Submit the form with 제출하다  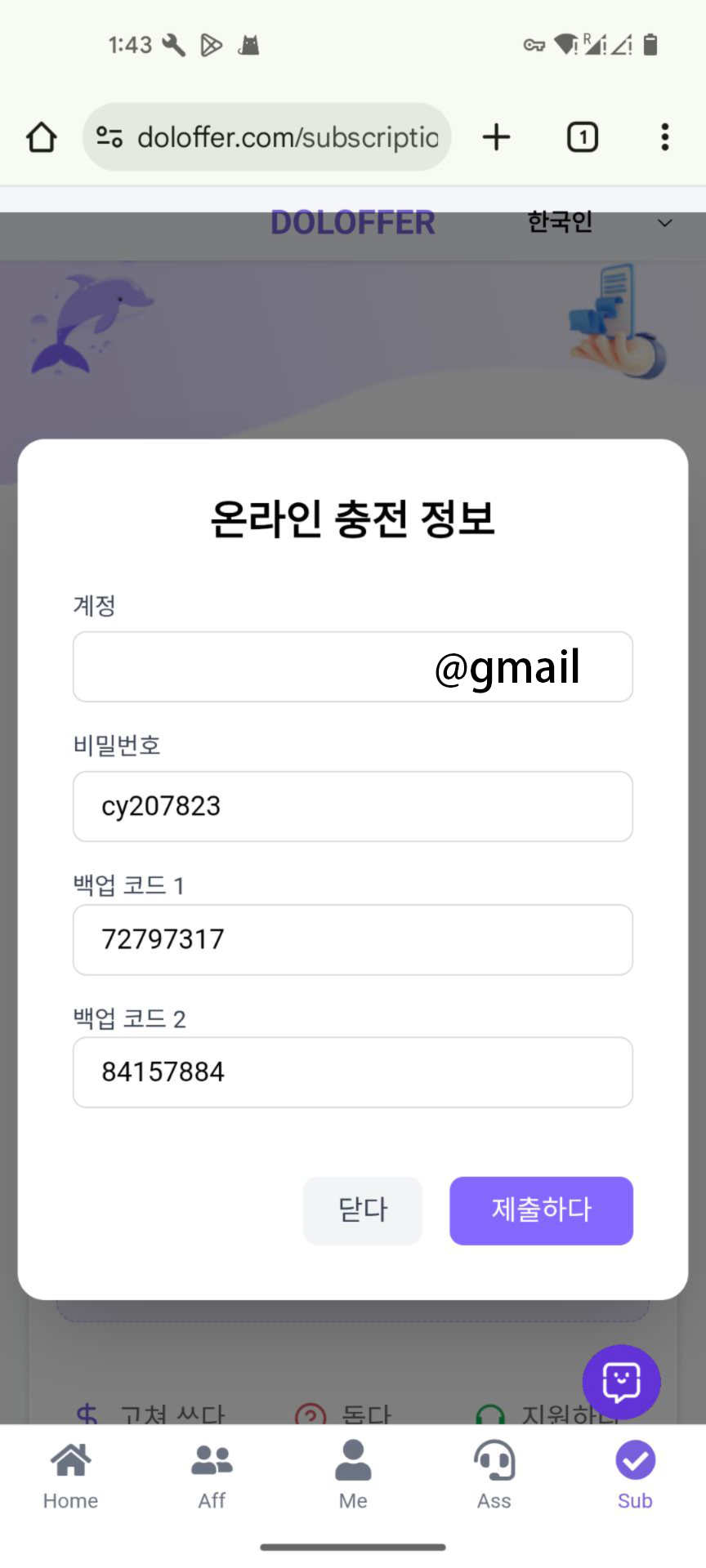(541, 1210)
